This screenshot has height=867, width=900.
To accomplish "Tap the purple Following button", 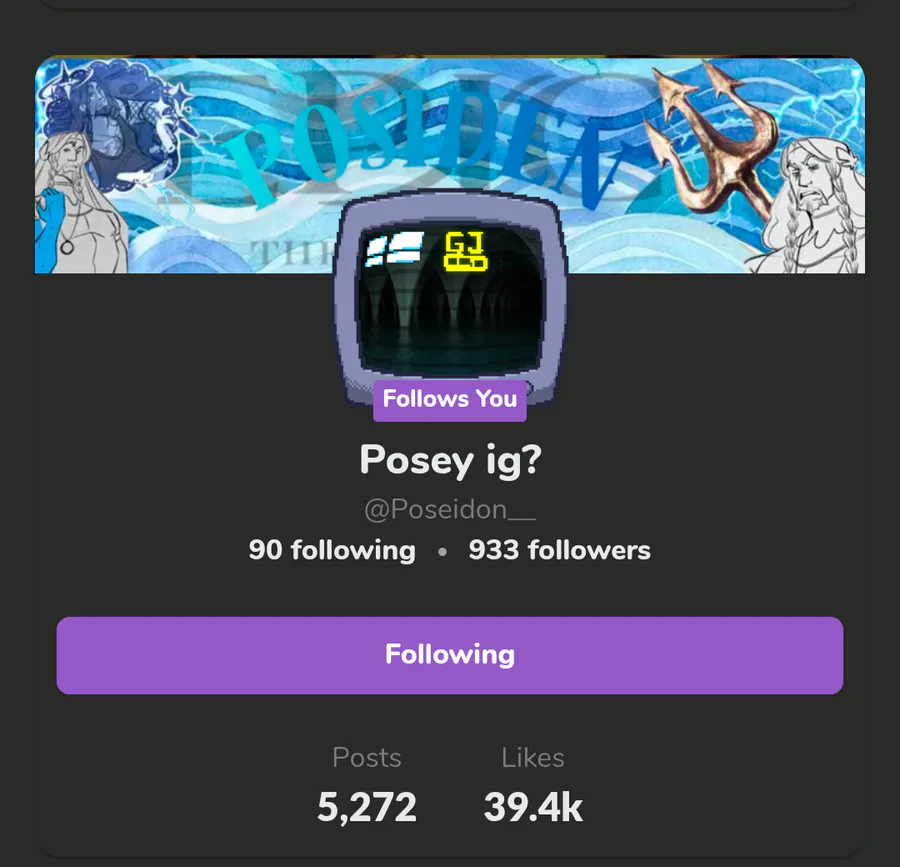I will 449,655.
